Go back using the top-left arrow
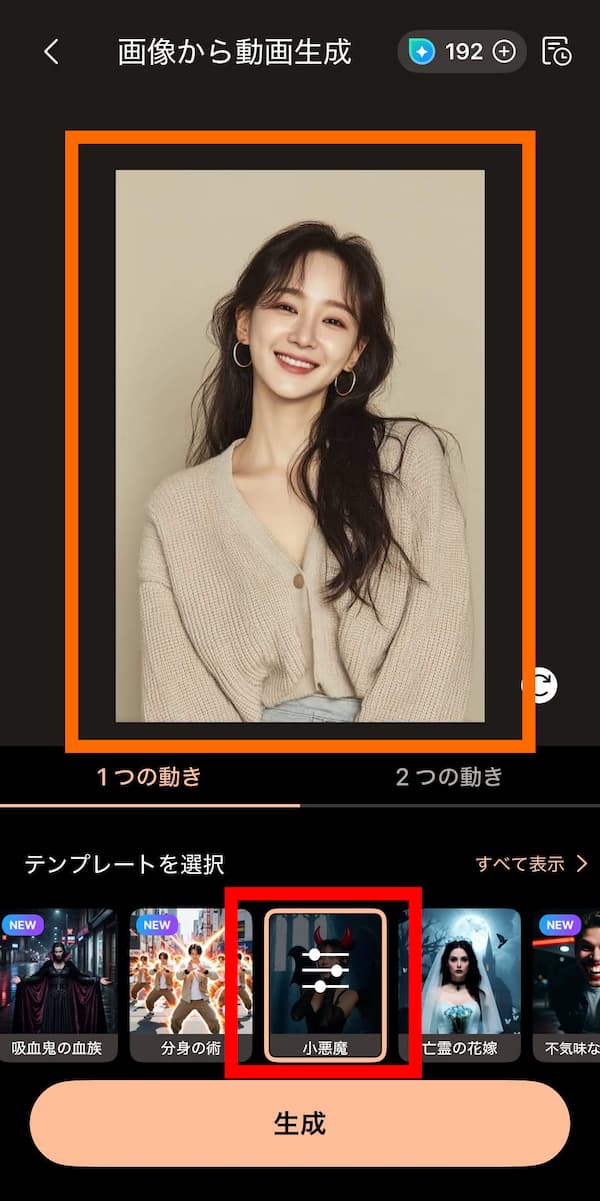 (52, 52)
